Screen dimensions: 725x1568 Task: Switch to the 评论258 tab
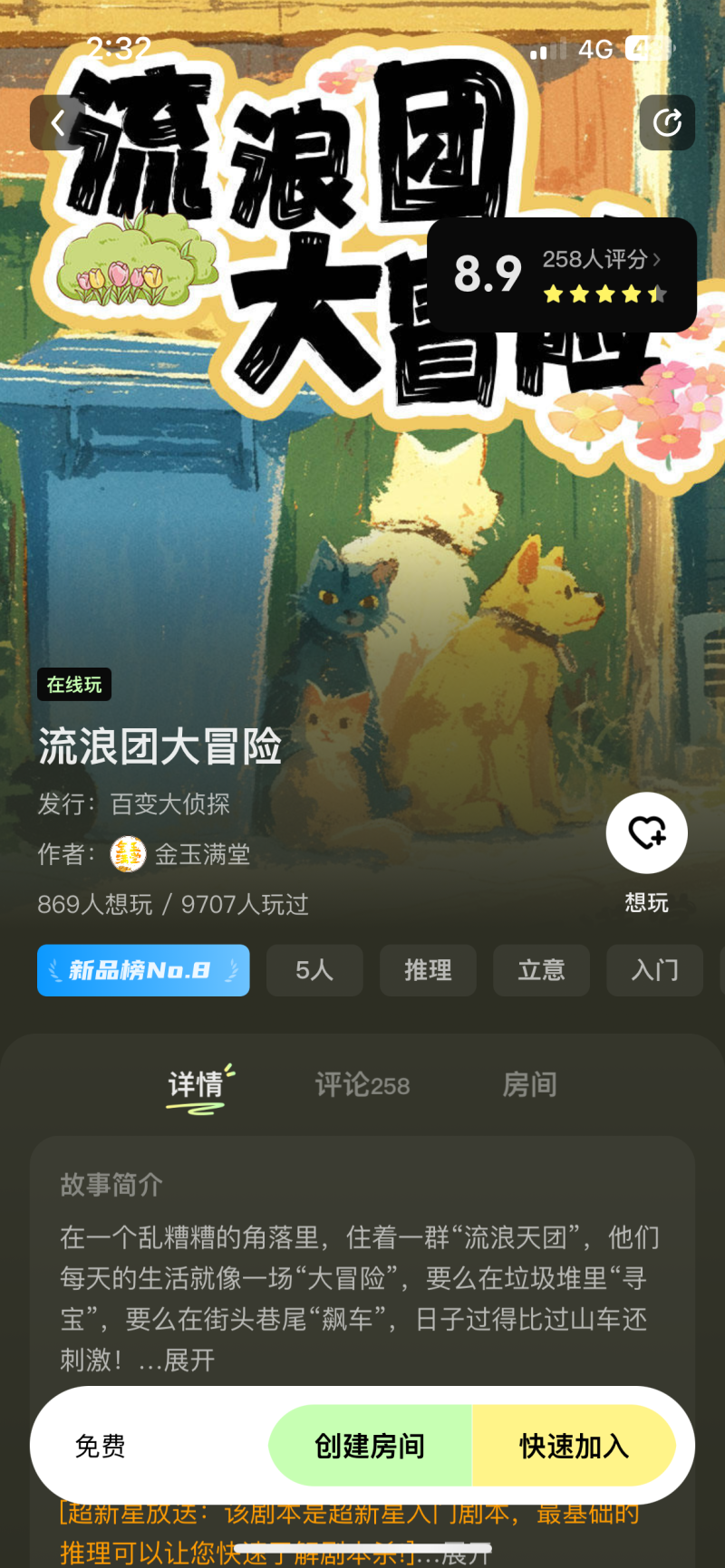pyautogui.click(x=362, y=1084)
